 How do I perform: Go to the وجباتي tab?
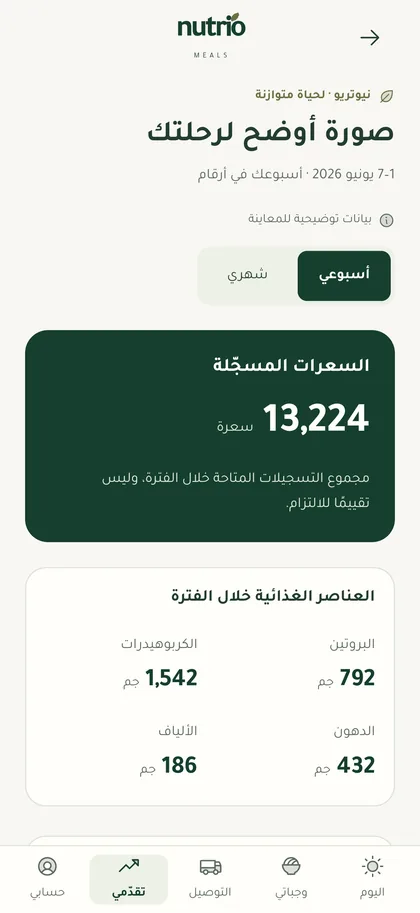(291, 878)
